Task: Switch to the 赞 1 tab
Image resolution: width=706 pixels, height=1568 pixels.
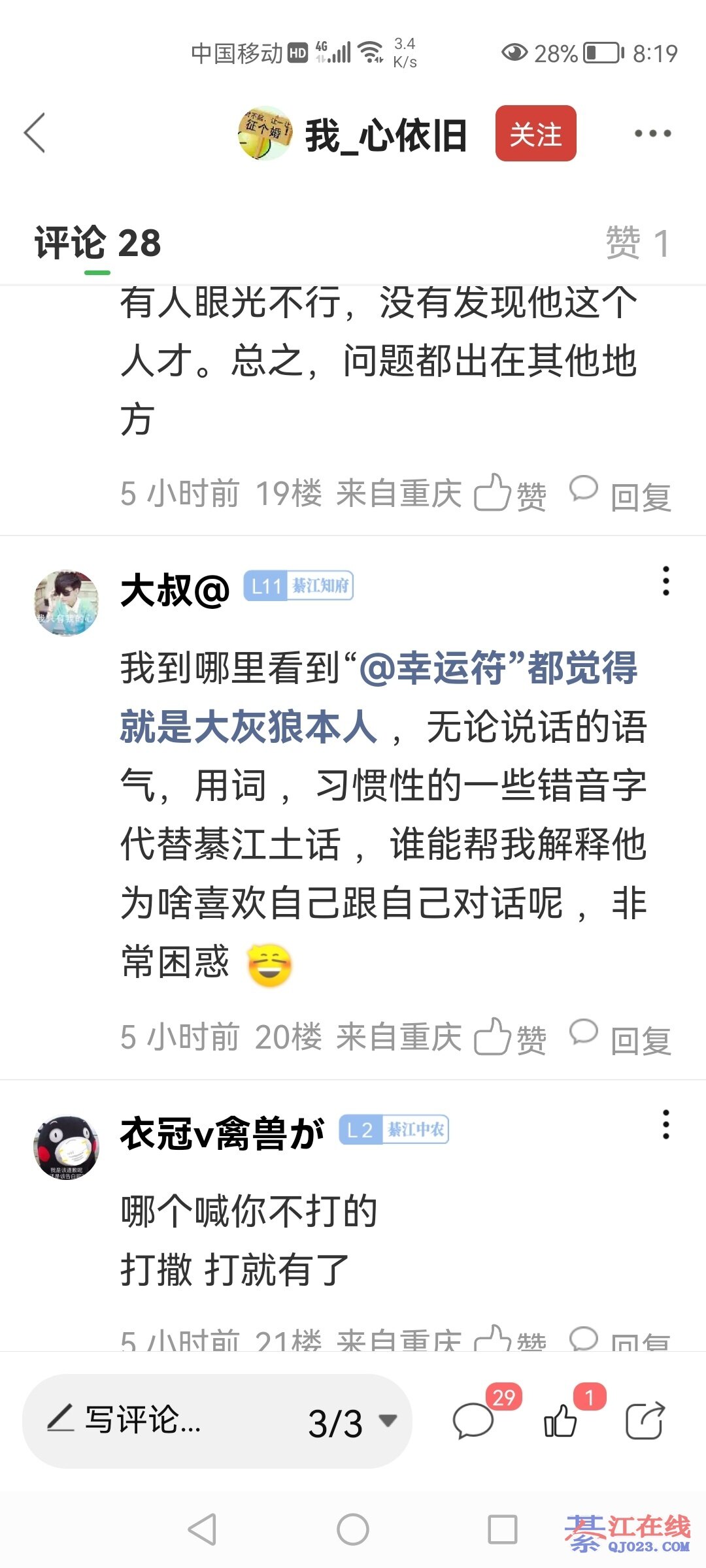Action: pos(637,244)
